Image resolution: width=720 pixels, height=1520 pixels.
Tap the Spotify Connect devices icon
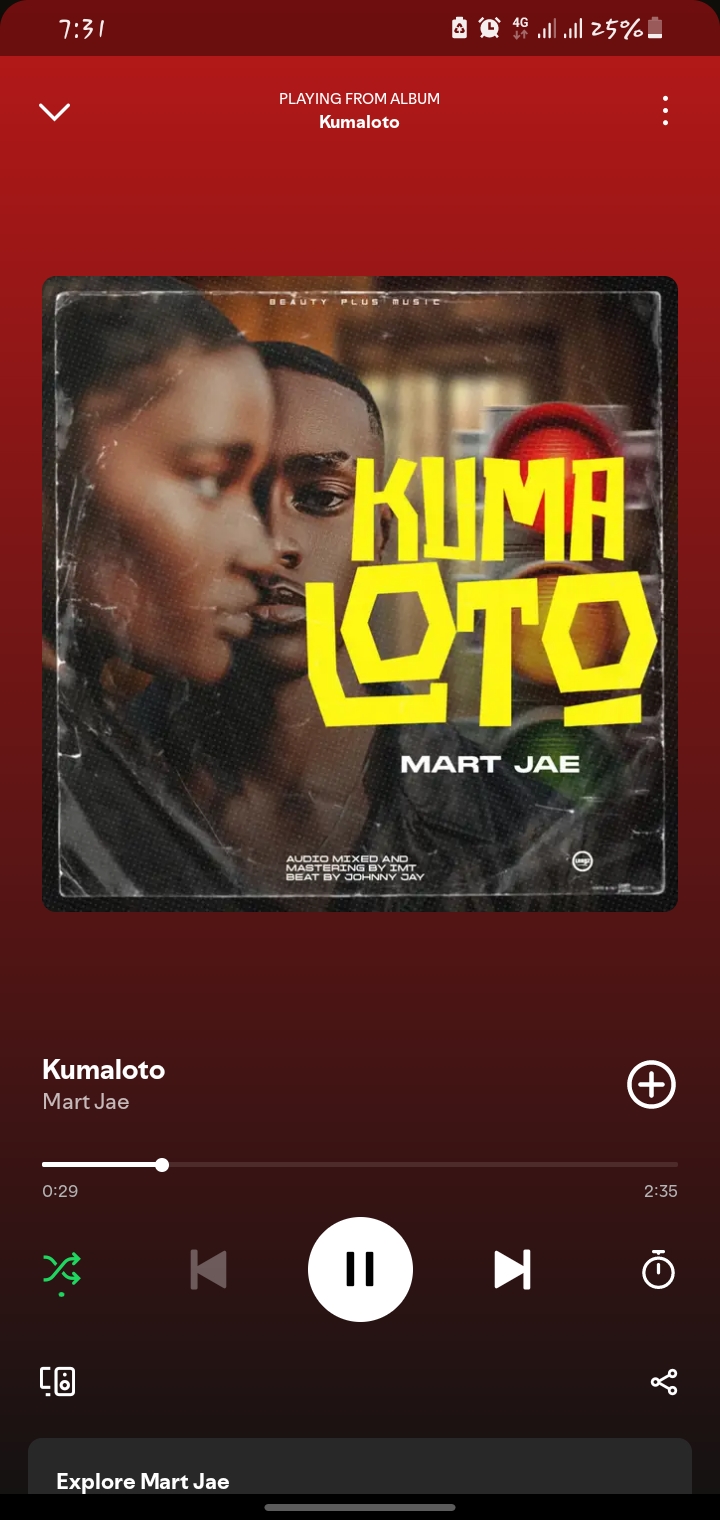point(58,1381)
